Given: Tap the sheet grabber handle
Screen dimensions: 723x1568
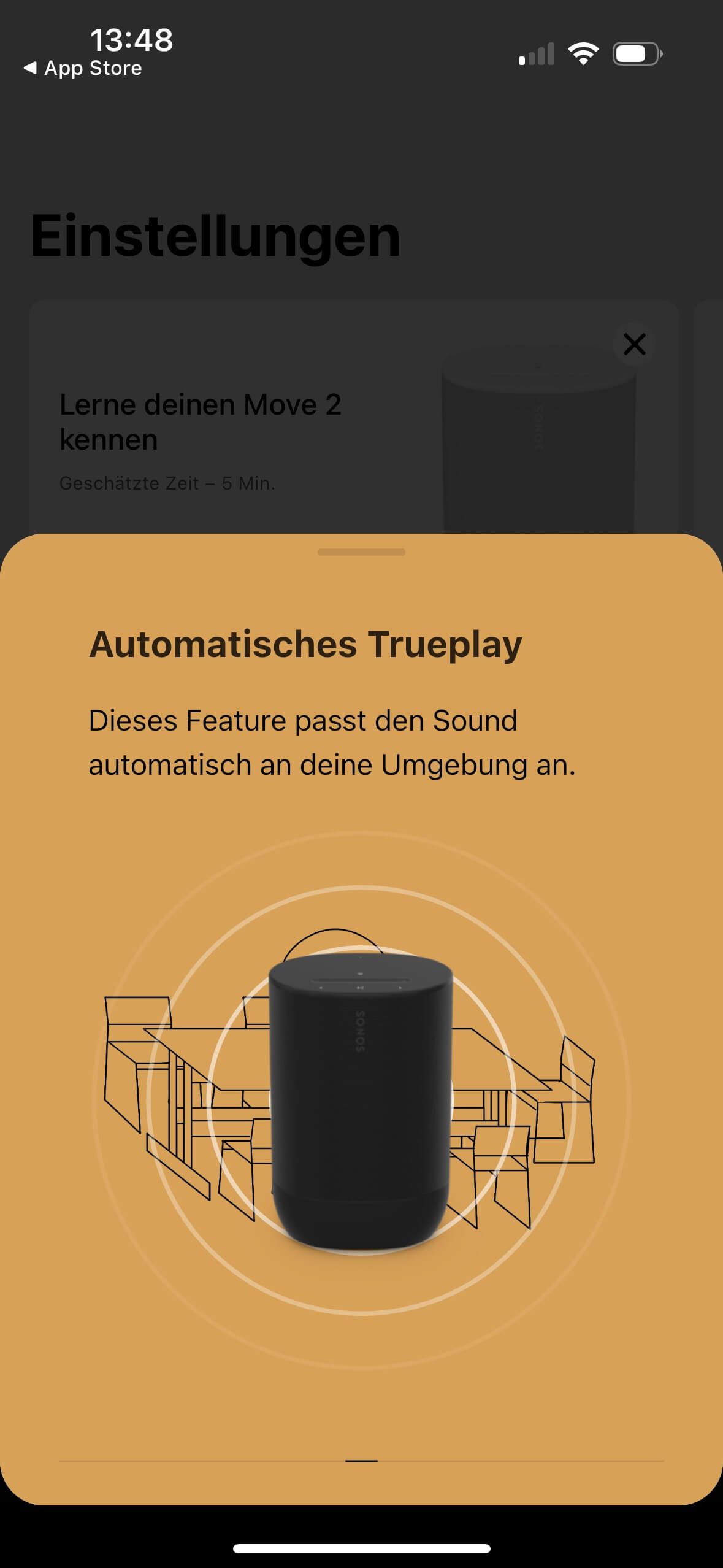Looking at the screenshot, I should (x=361, y=552).
